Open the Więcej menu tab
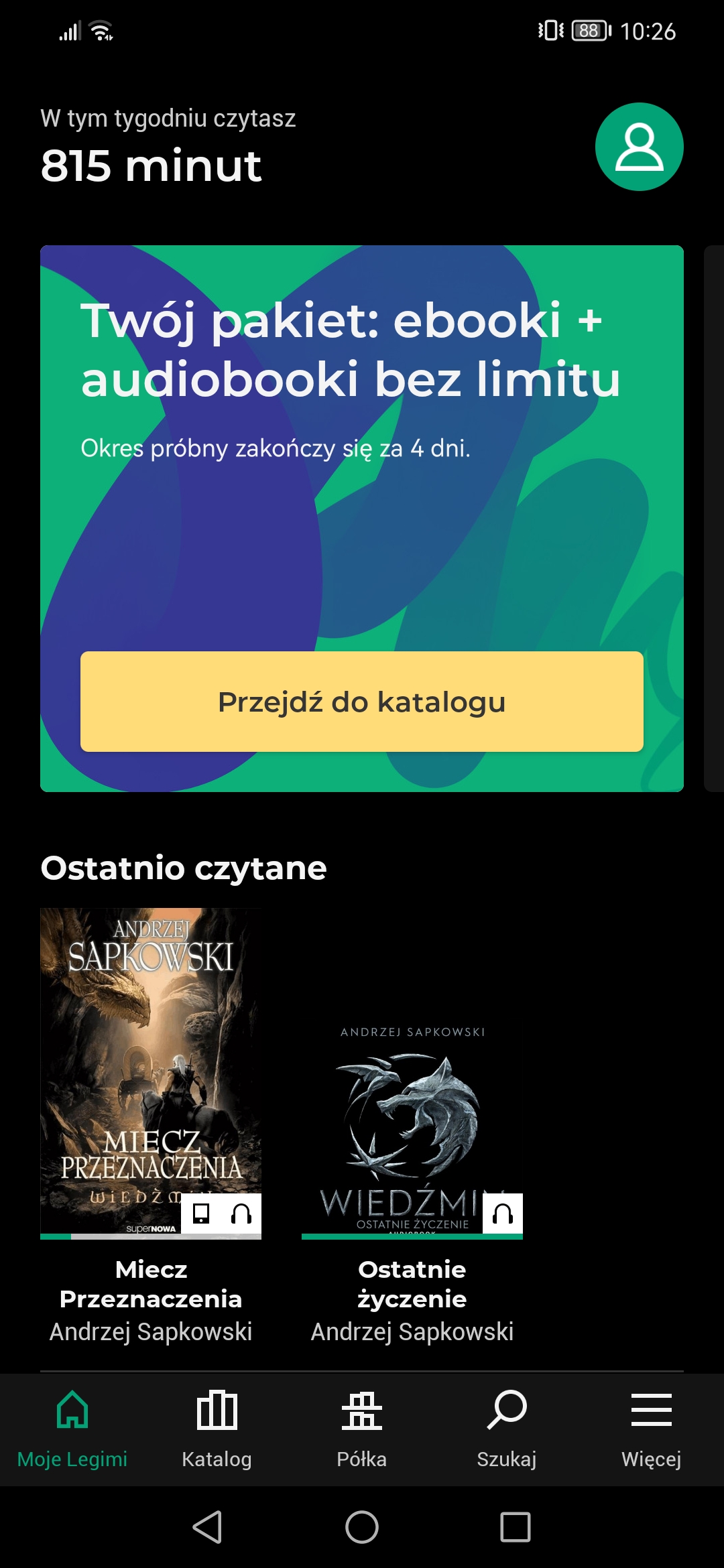724x1568 pixels. pos(651,1429)
